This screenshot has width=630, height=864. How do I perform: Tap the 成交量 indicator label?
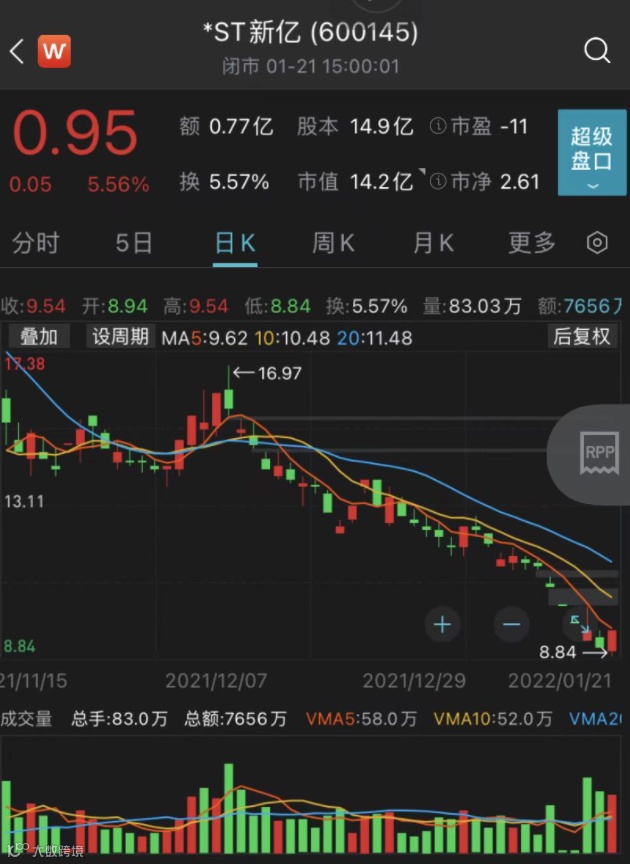pyautogui.click(x=28, y=718)
